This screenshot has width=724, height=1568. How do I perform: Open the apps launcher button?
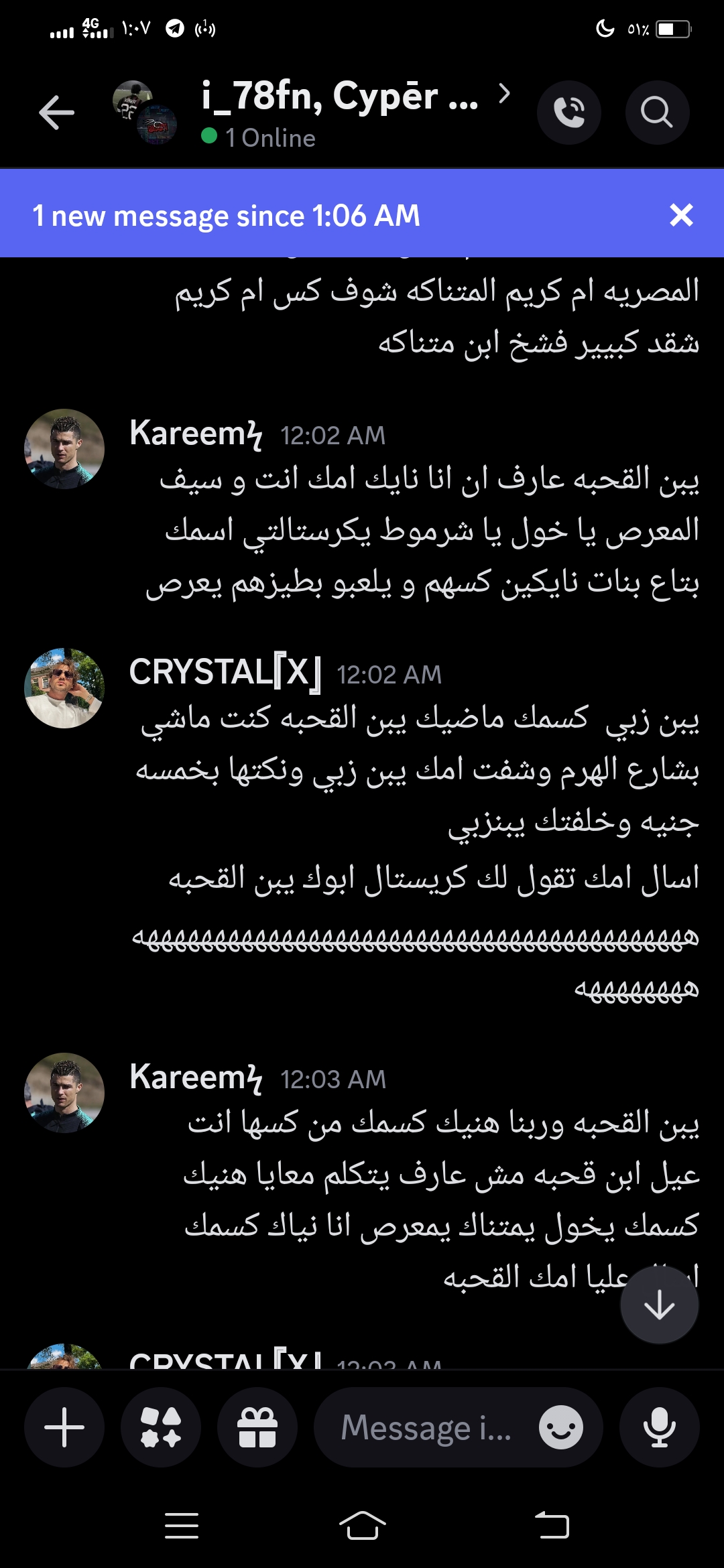coord(161,1427)
